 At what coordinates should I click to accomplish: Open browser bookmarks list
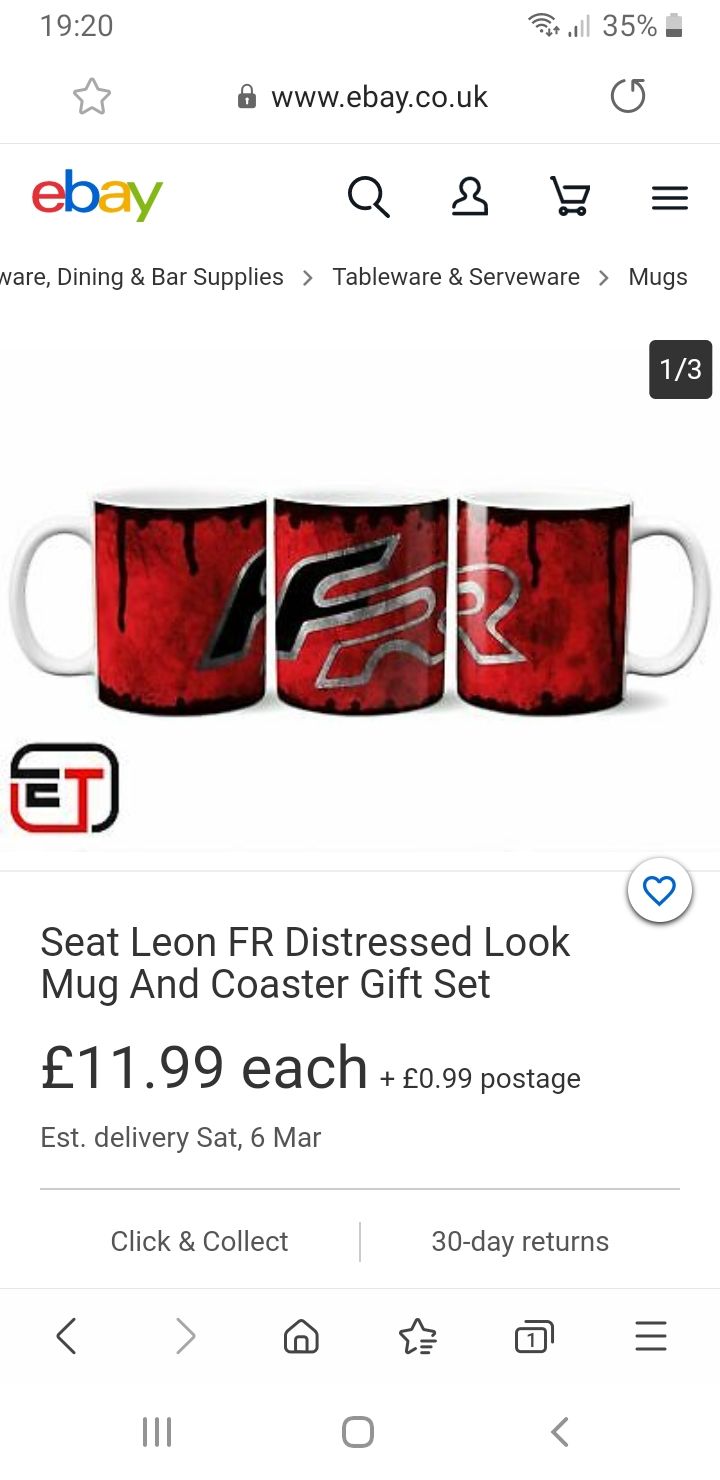tap(417, 1336)
